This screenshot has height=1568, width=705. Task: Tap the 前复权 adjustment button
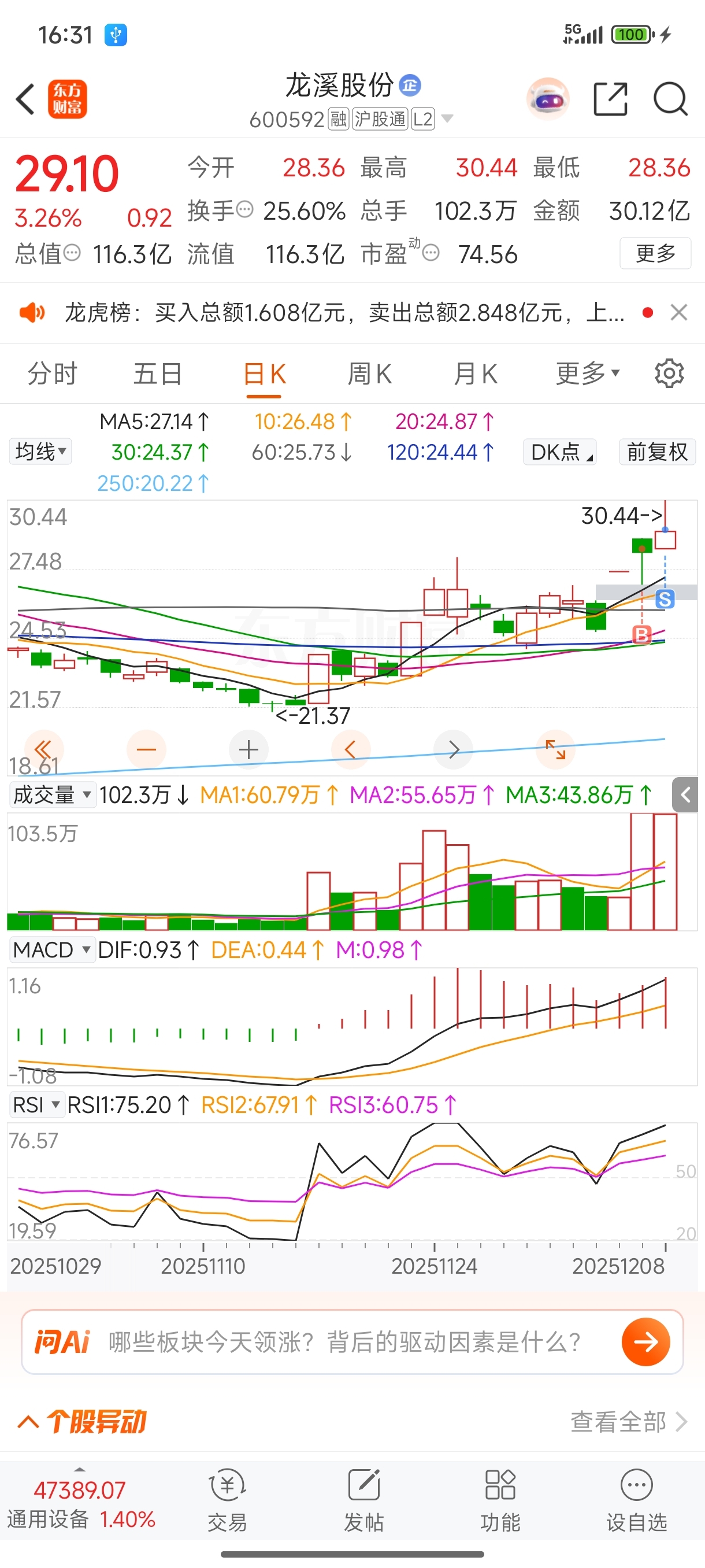click(657, 452)
